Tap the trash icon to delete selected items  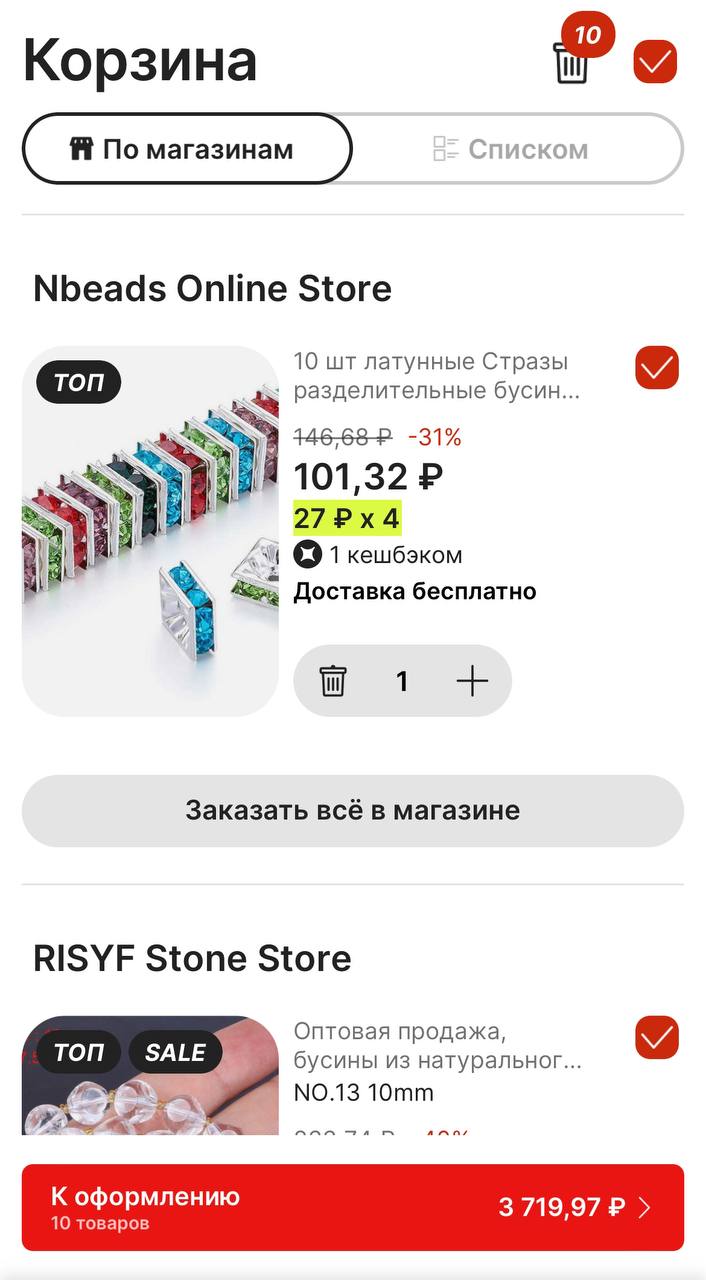click(572, 62)
